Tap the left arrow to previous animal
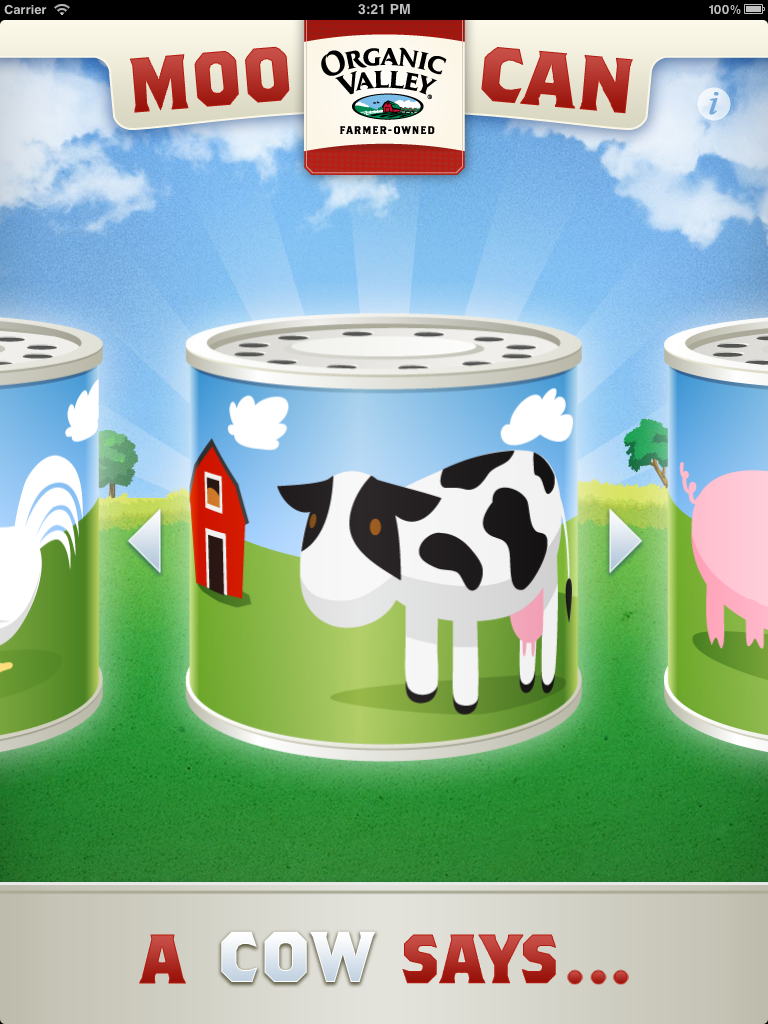Viewport: 768px width, 1024px height. [x=146, y=541]
